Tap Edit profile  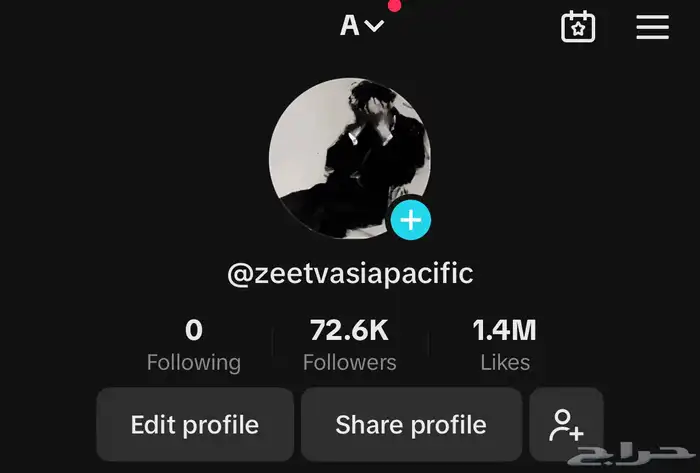click(195, 425)
